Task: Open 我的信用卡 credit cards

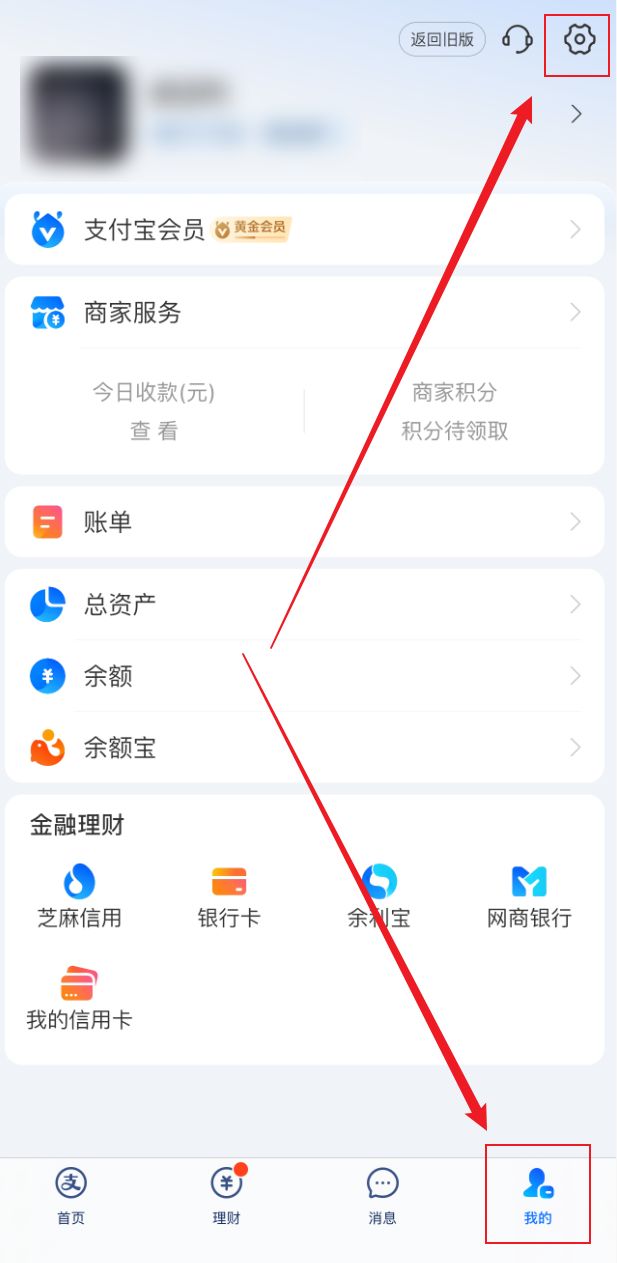Action: 79,998
